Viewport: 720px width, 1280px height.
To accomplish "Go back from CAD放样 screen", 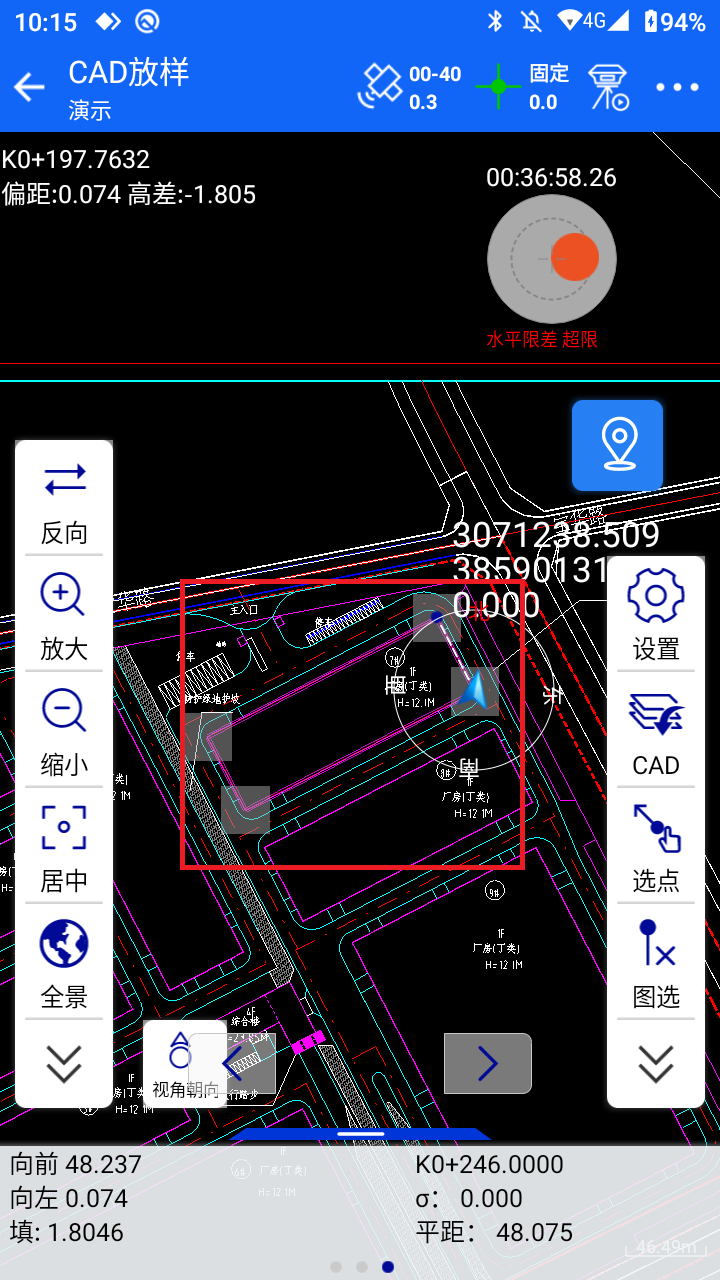I will tap(29, 88).
